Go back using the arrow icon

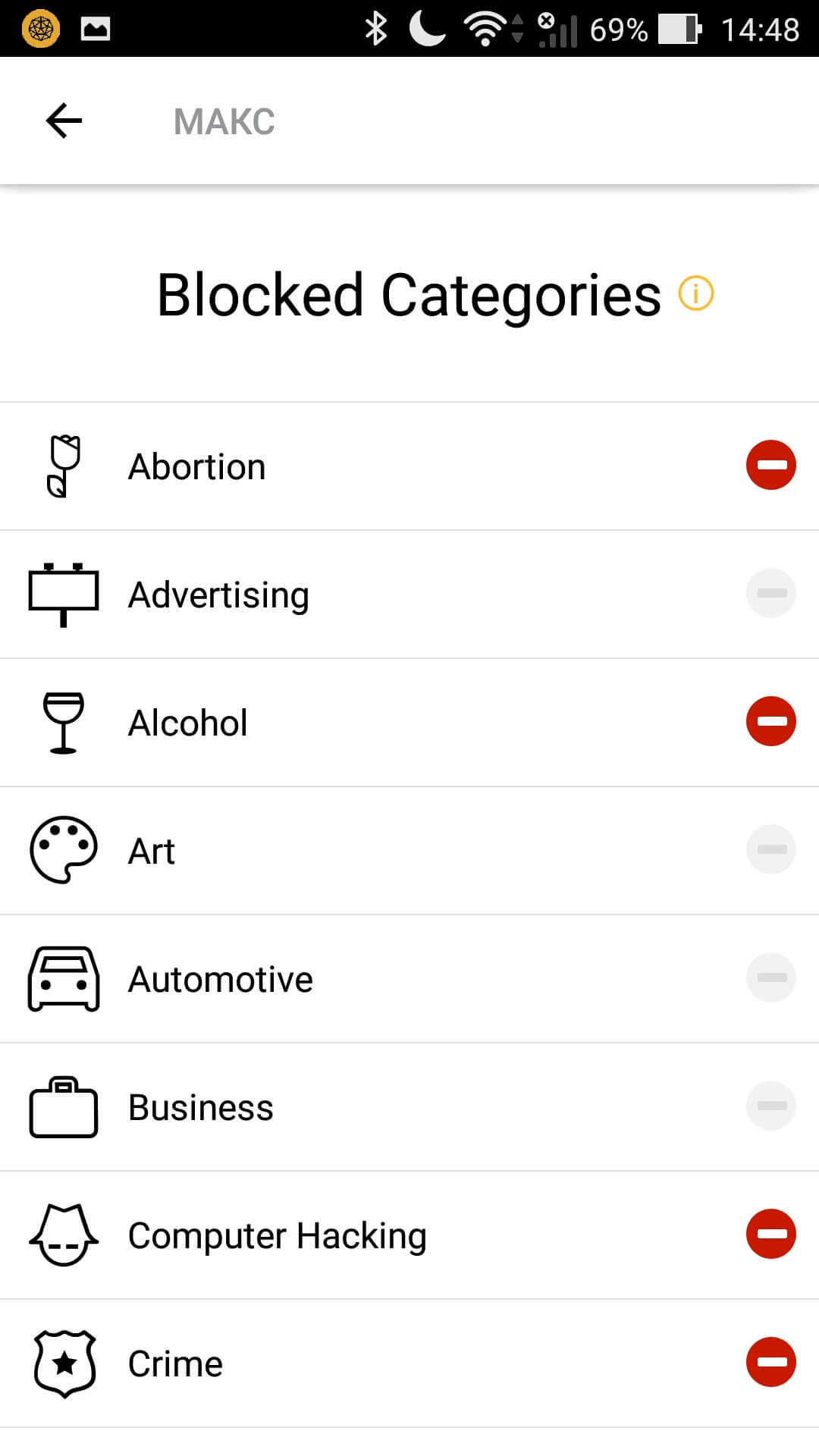[64, 121]
